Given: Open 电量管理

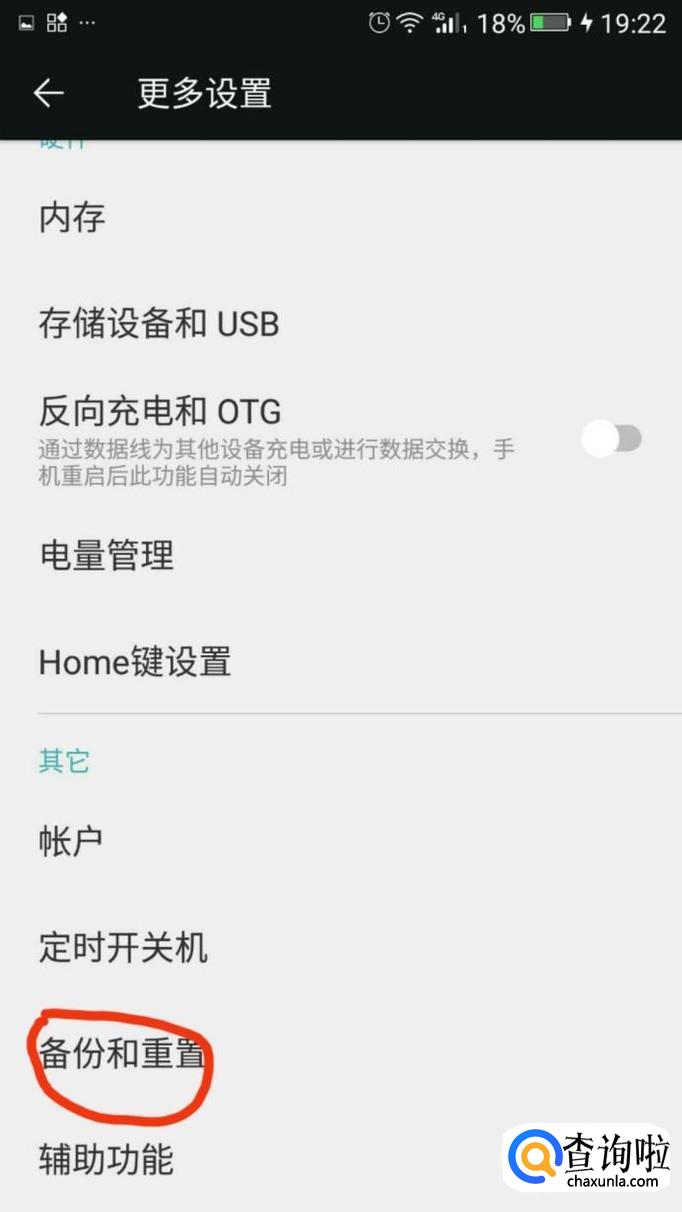Looking at the screenshot, I should pos(106,554).
